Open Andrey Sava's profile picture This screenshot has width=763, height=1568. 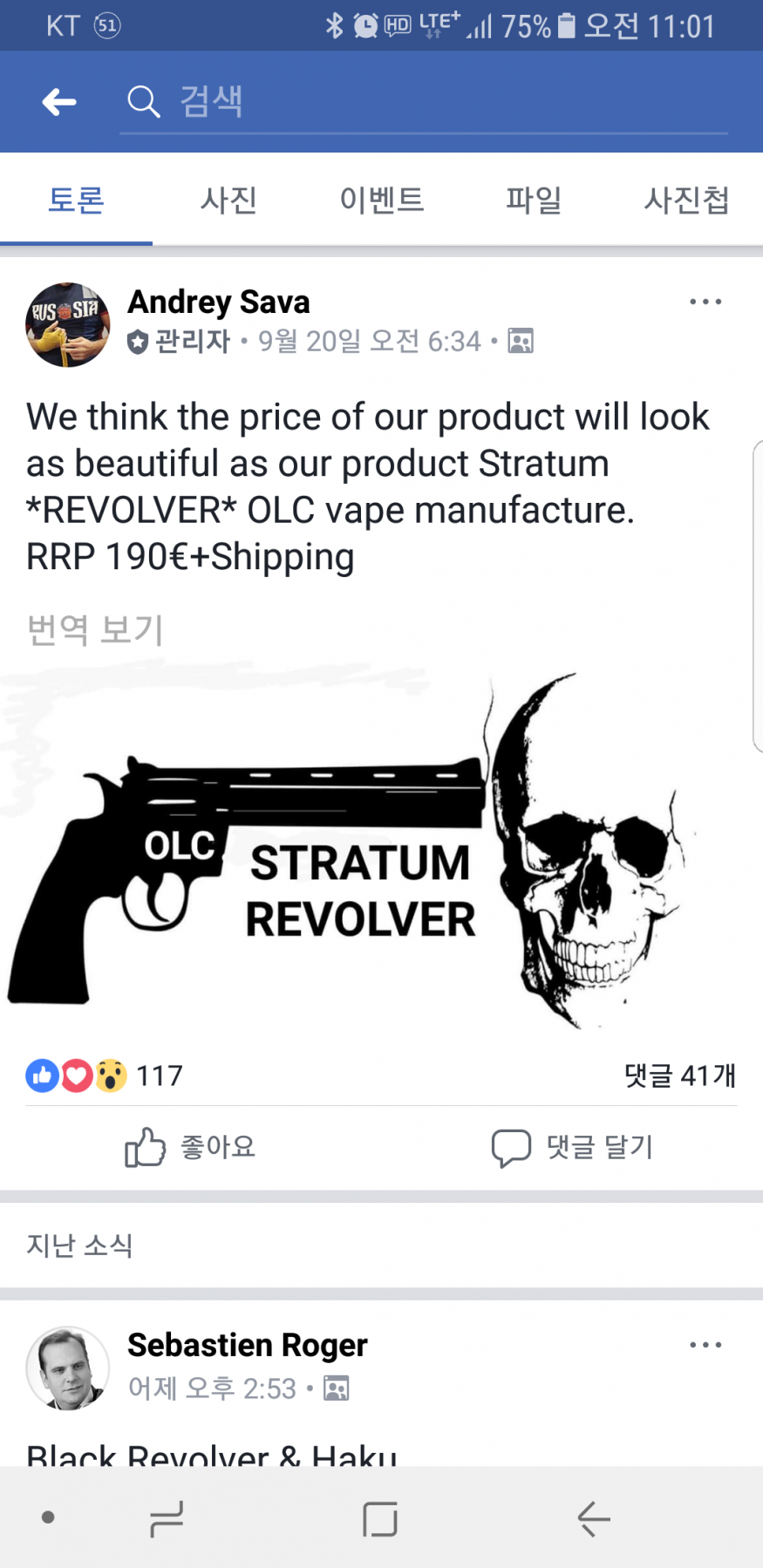(x=68, y=324)
